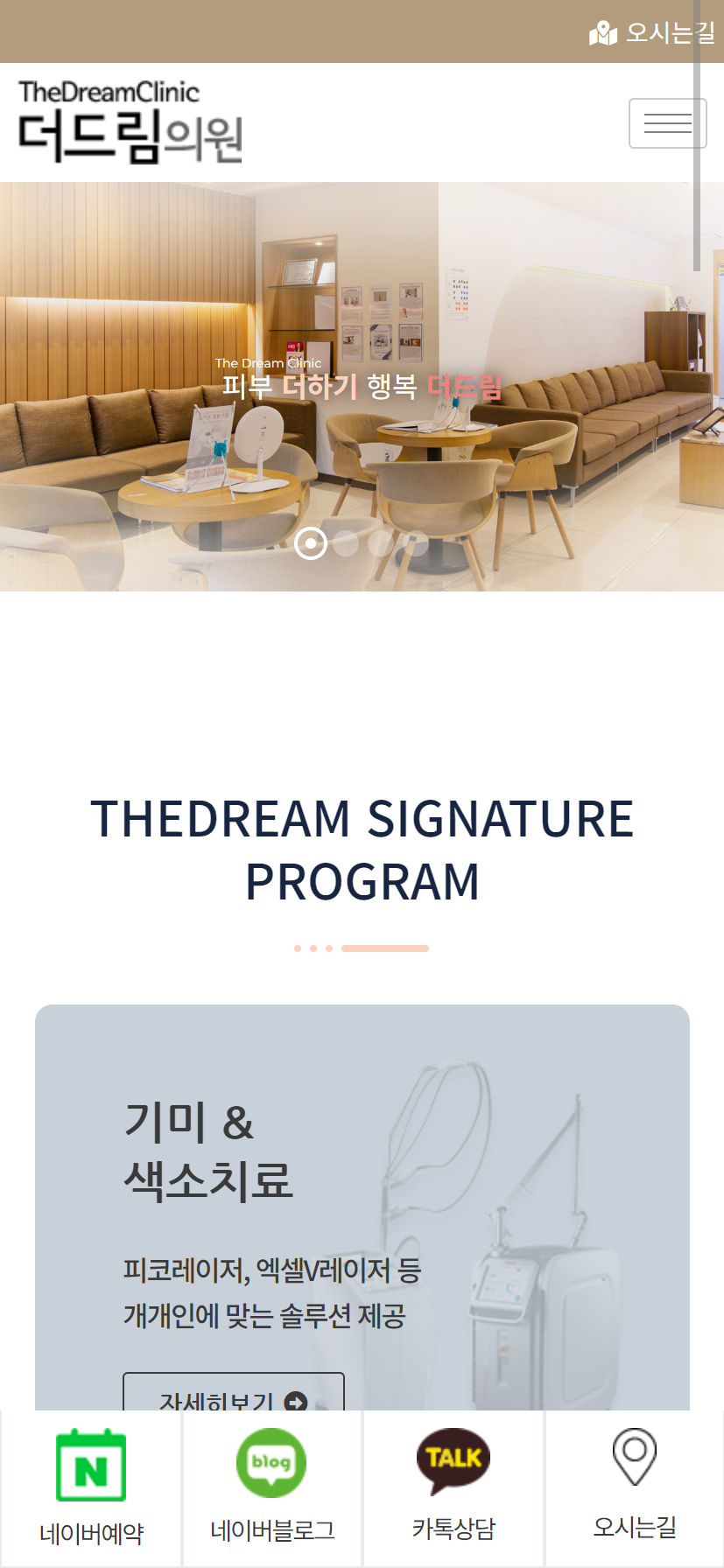Screen dimensions: 724x1568
Task: Open 네이버예약 booking
Action: pyautogui.click(x=91, y=1487)
